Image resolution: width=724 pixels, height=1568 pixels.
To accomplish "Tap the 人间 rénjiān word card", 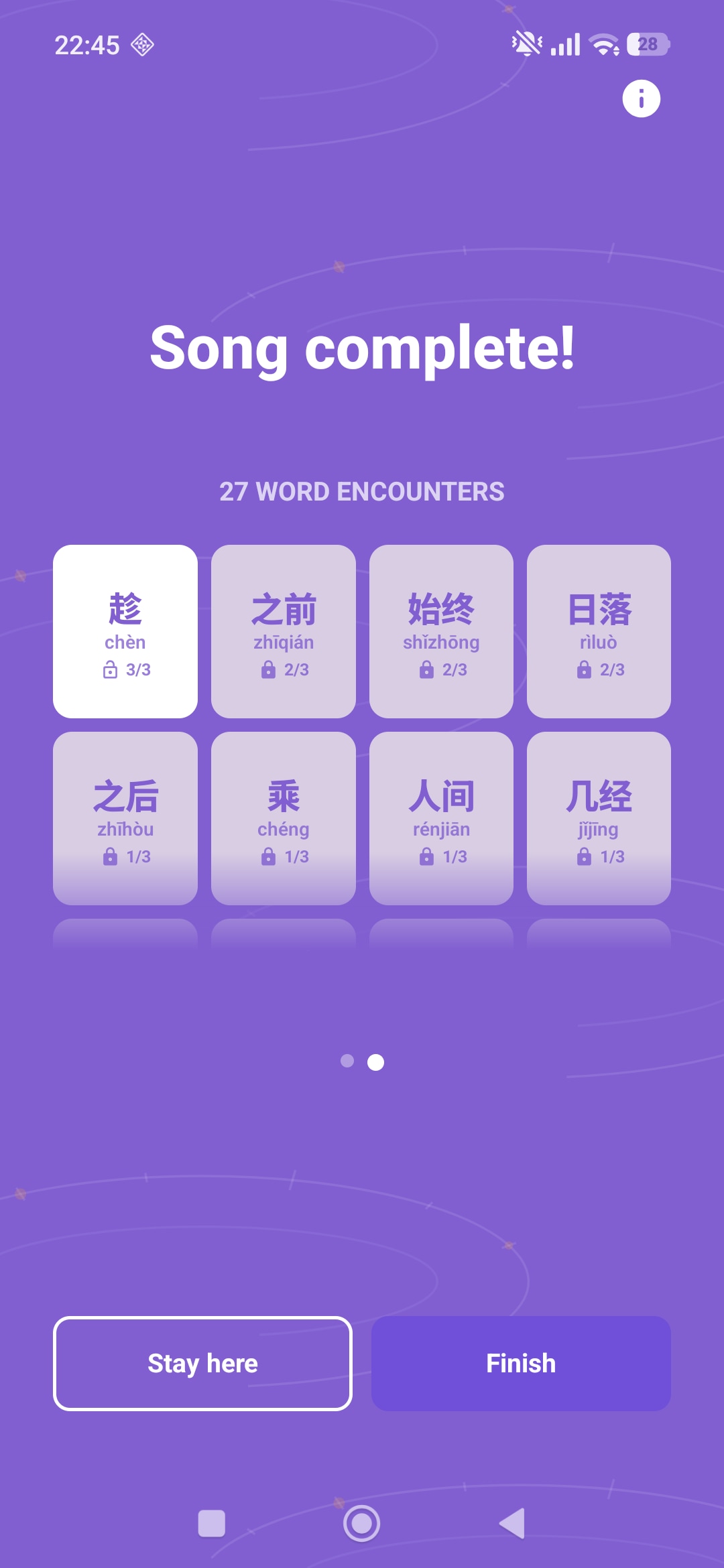I will (x=441, y=818).
